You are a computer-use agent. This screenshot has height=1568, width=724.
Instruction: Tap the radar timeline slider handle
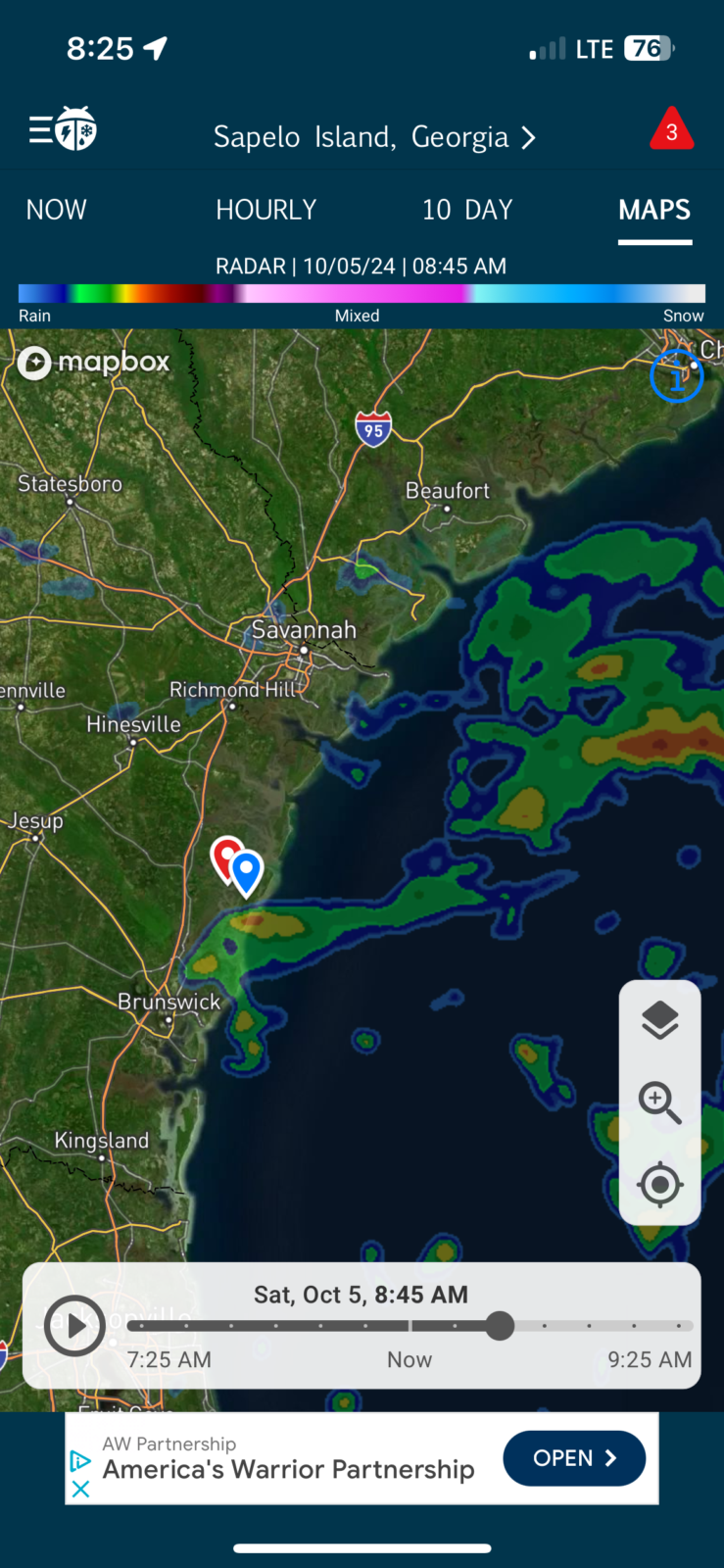[x=500, y=1326]
